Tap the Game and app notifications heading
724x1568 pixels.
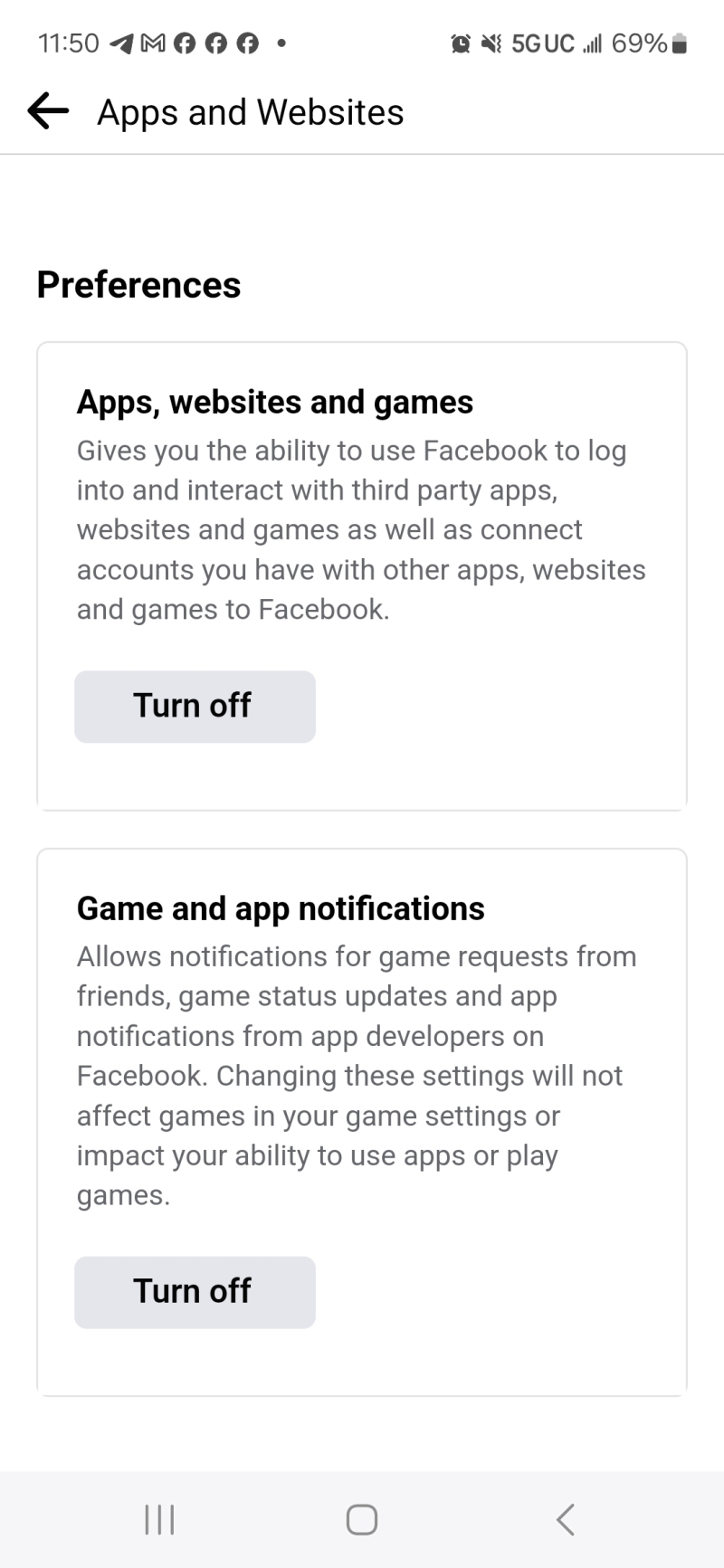(281, 908)
